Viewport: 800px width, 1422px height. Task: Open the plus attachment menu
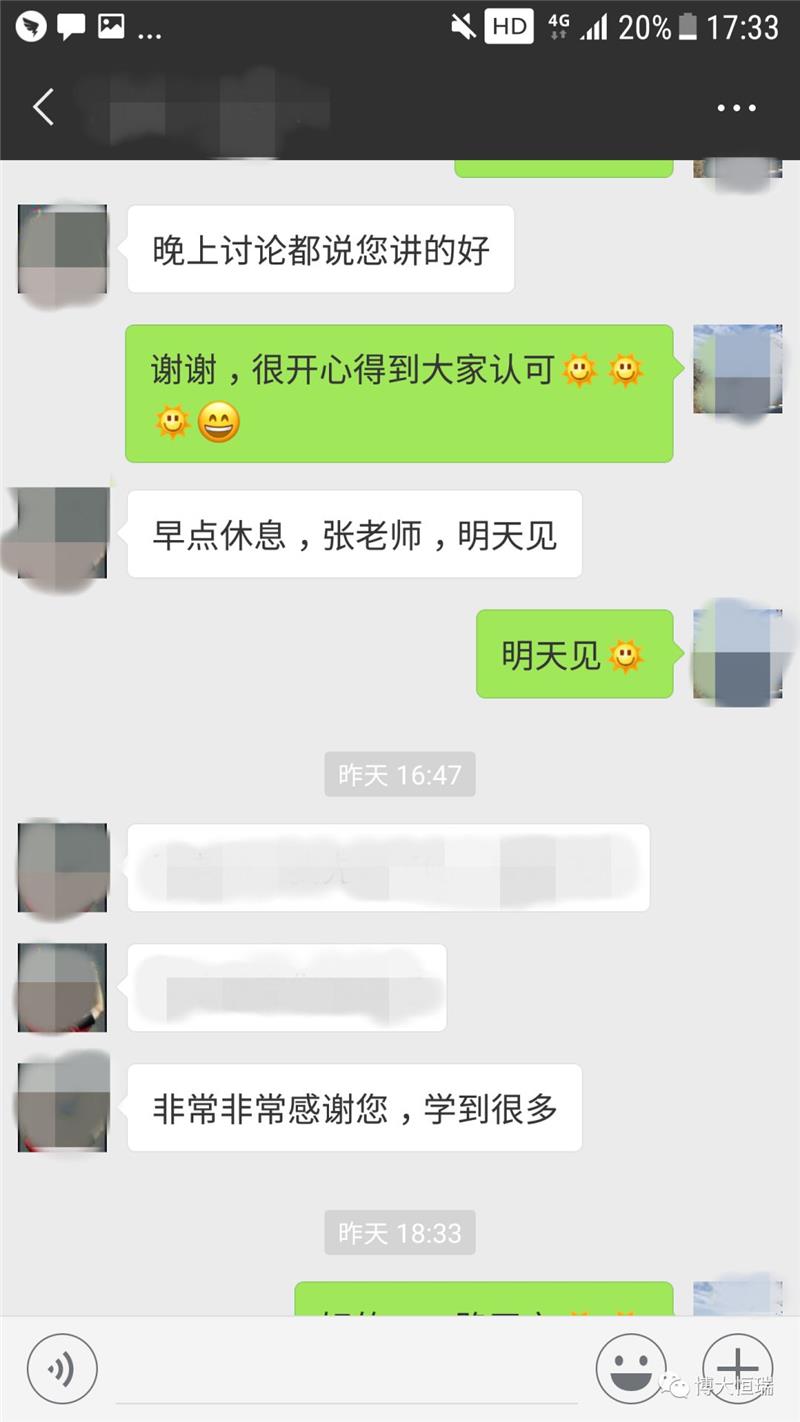click(737, 1367)
